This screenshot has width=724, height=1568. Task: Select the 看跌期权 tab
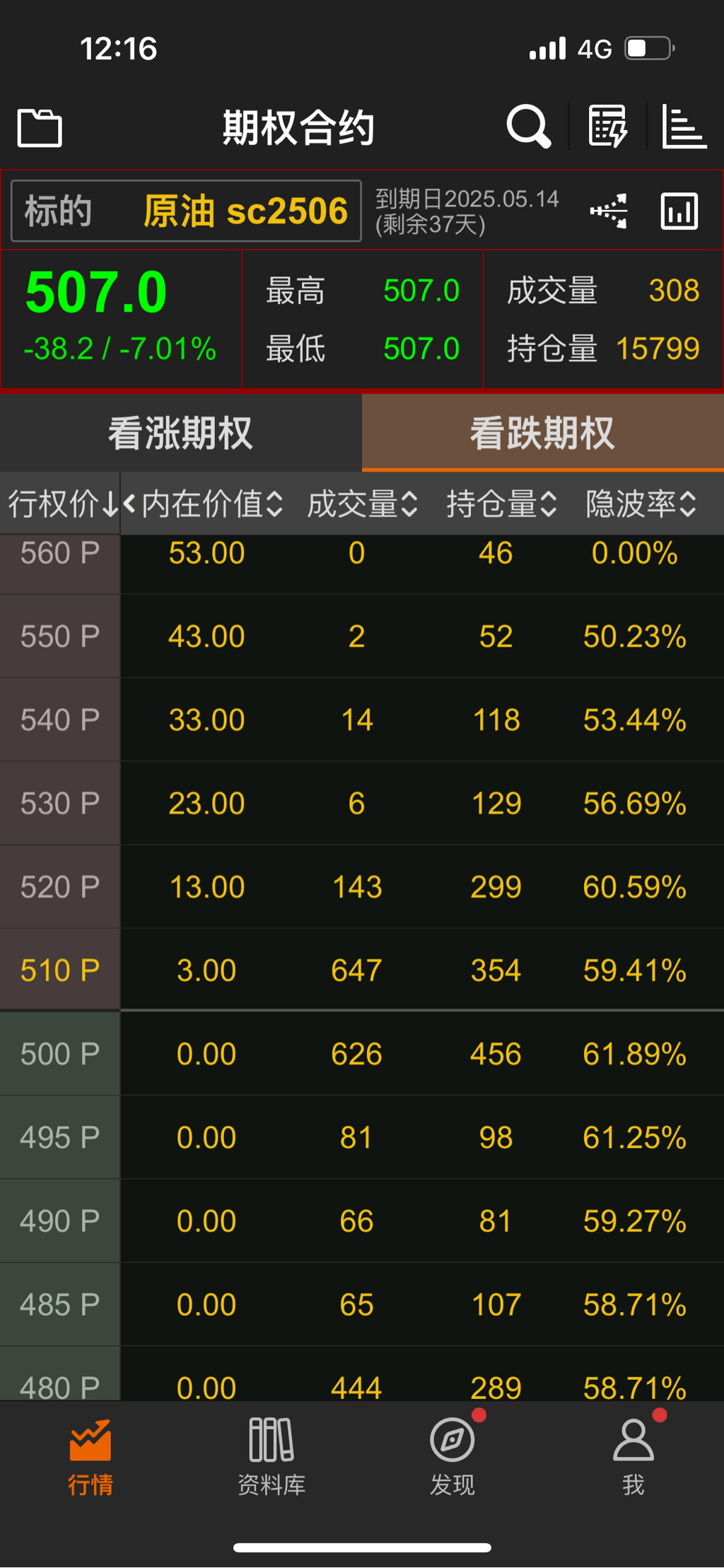click(542, 433)
